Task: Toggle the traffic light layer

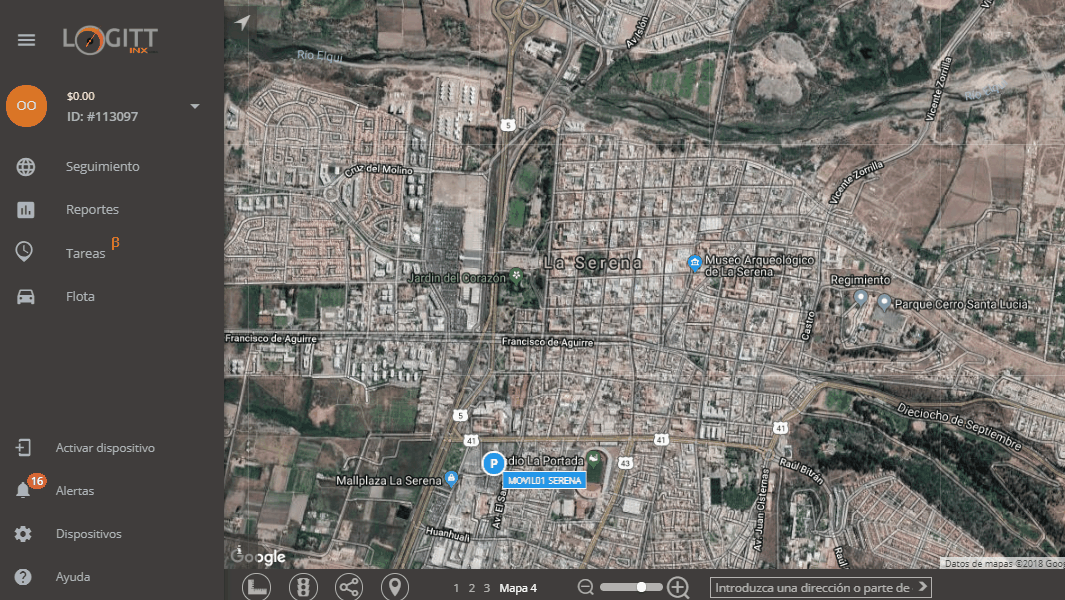Action: (x=303, y=587)
